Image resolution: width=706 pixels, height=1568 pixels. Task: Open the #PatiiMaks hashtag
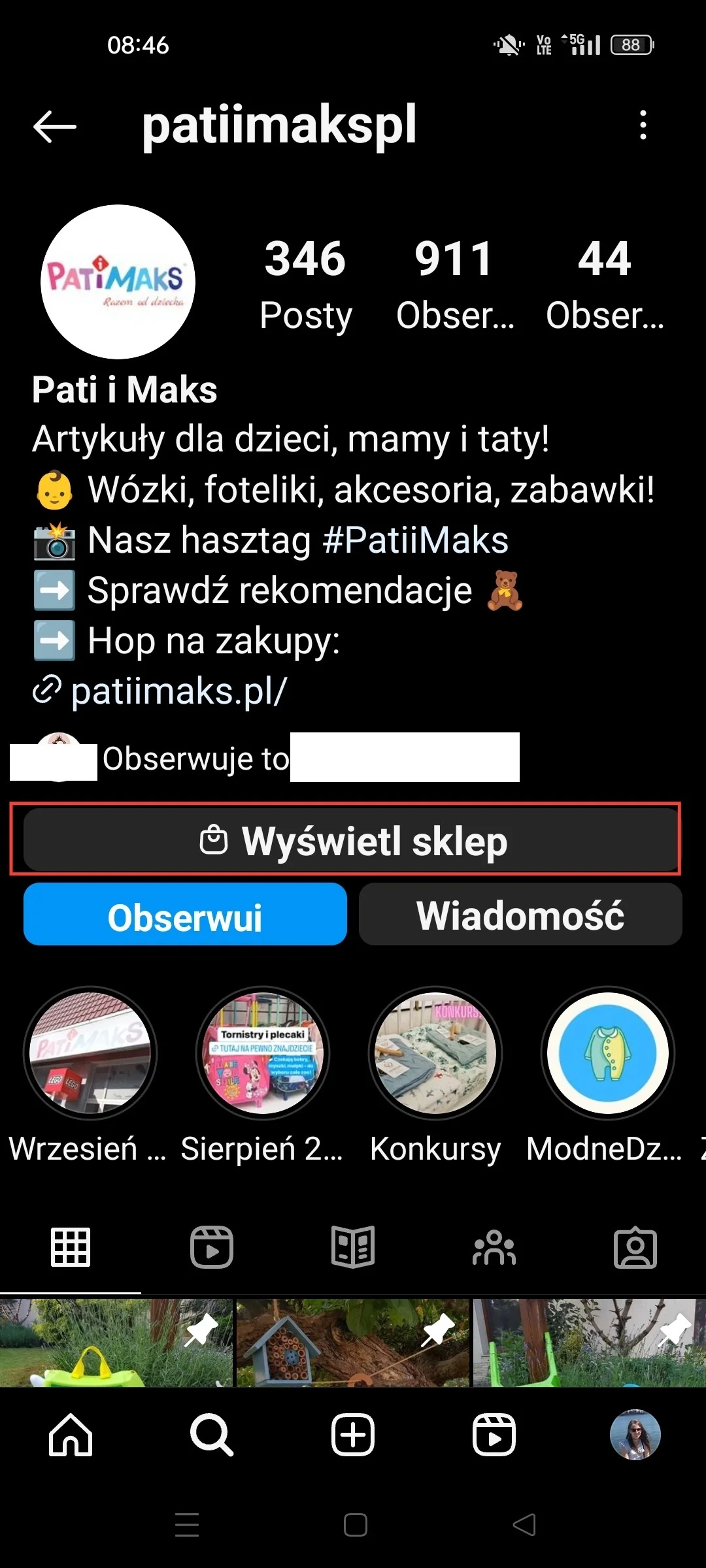[x=416, y=540]
